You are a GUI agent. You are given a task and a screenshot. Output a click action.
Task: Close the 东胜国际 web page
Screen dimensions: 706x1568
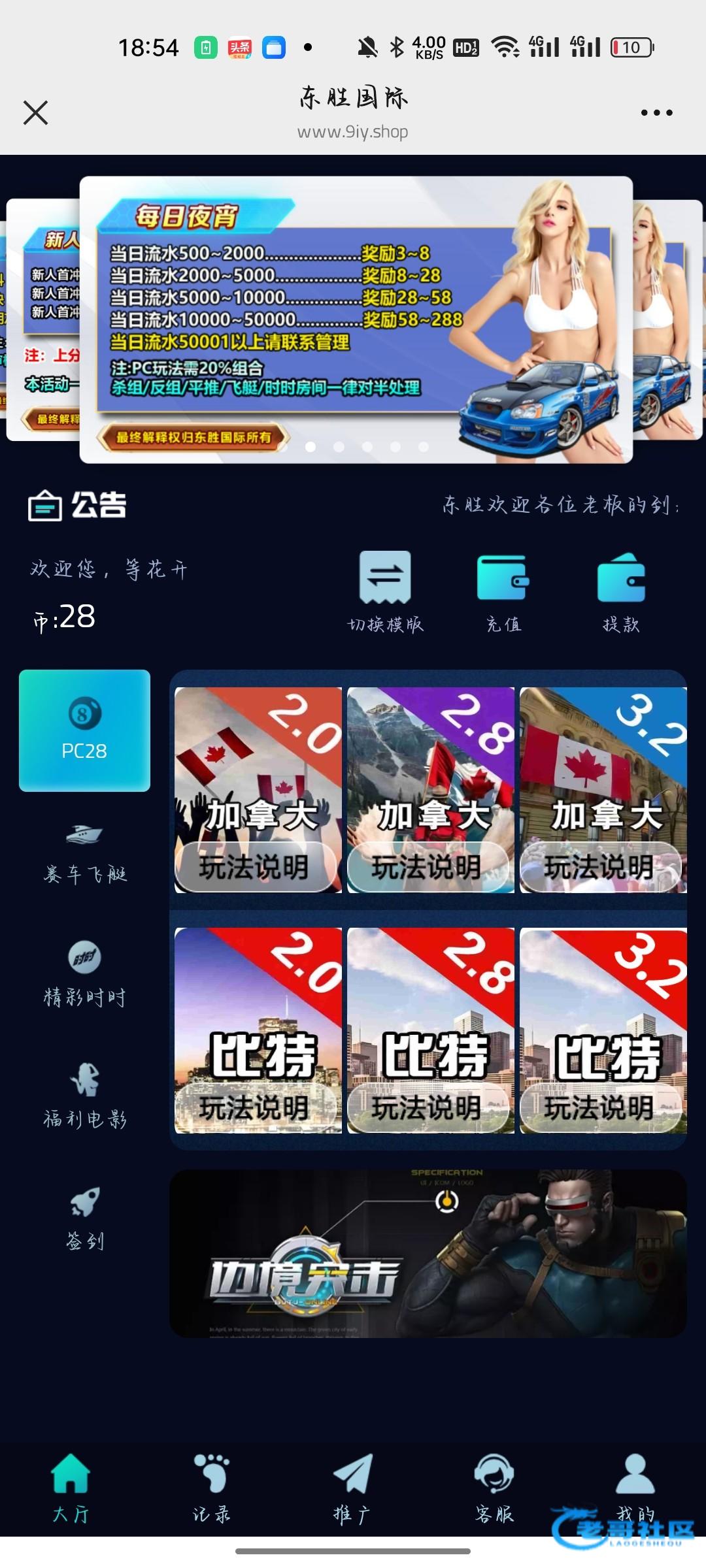(x=36, y=112)
